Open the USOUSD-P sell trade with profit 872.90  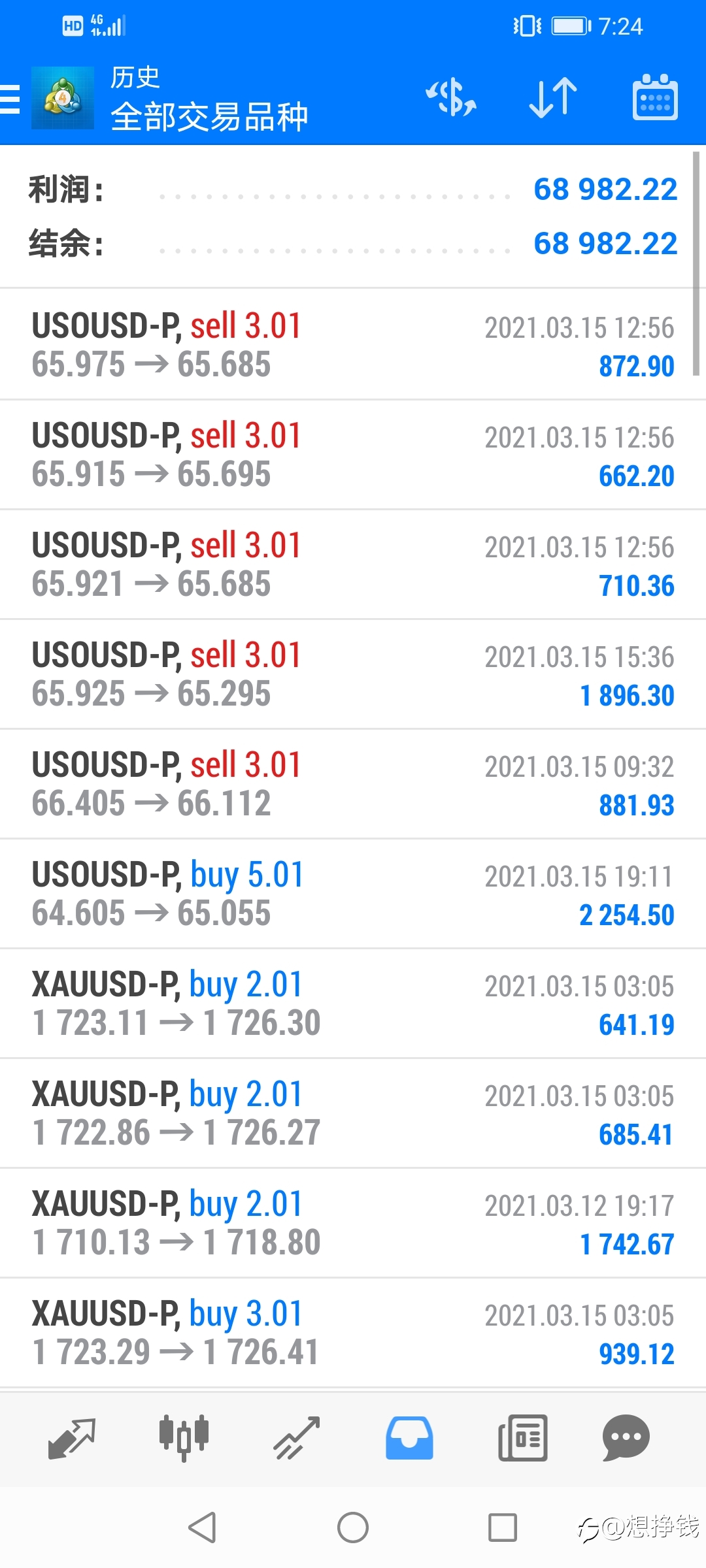(353, 344)
